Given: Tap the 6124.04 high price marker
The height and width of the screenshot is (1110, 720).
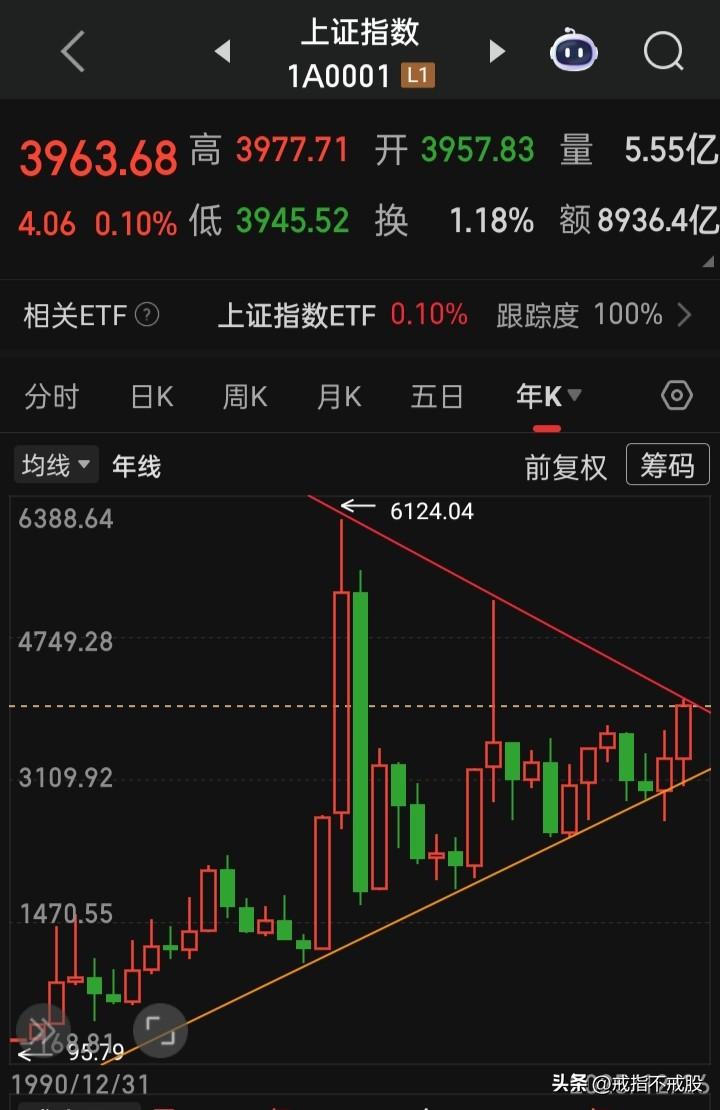Looking at the screenshot, I should (434, 511).
